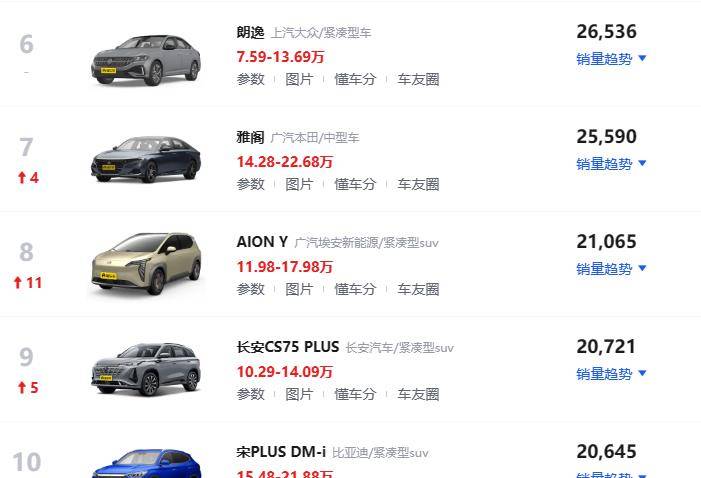The height and width of the screenshot is (478, 701).
Task: Expand 销量趋势 for AION Y
Action: pos(611,268)
